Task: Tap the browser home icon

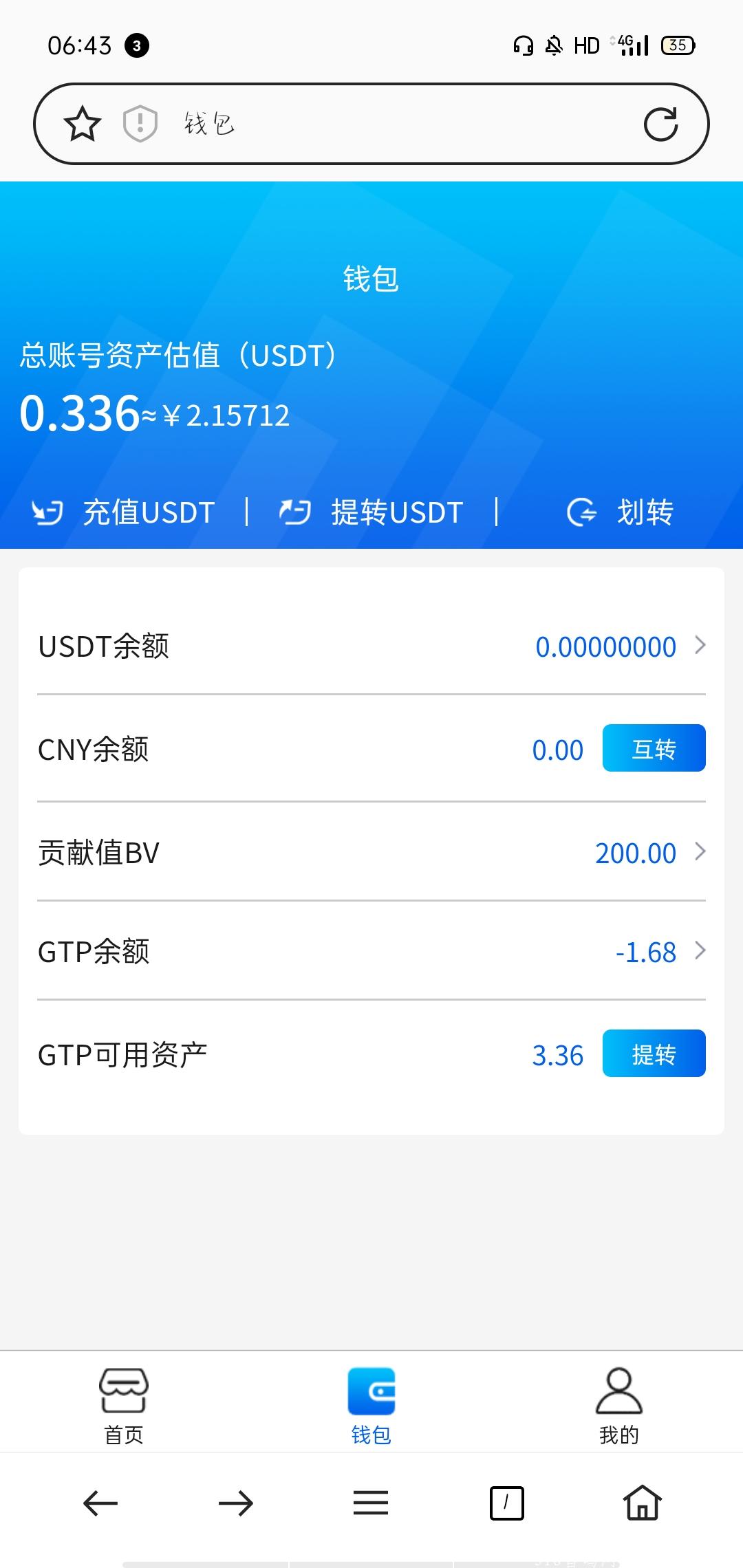Action: pos(641,1503)
